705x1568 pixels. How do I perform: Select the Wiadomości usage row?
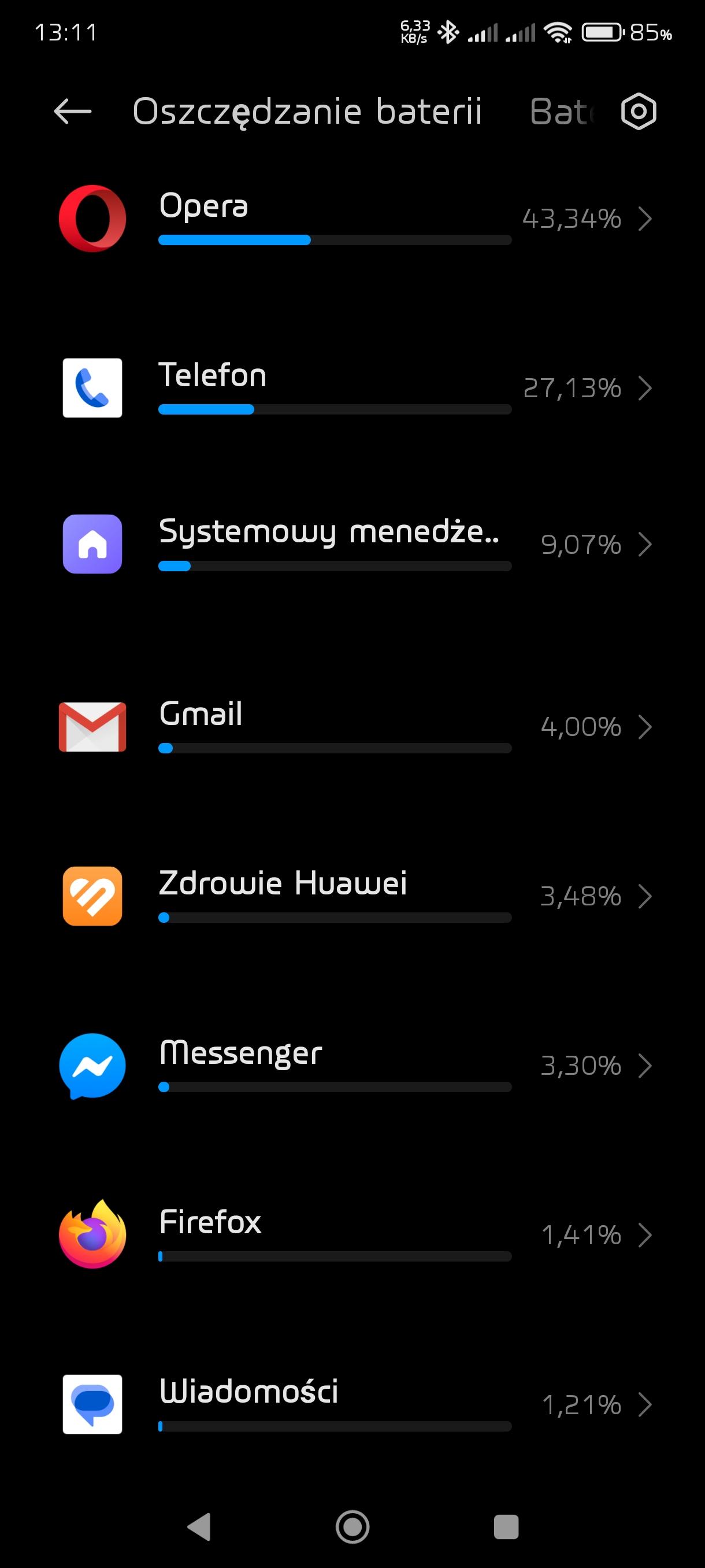click(353, 1404)
